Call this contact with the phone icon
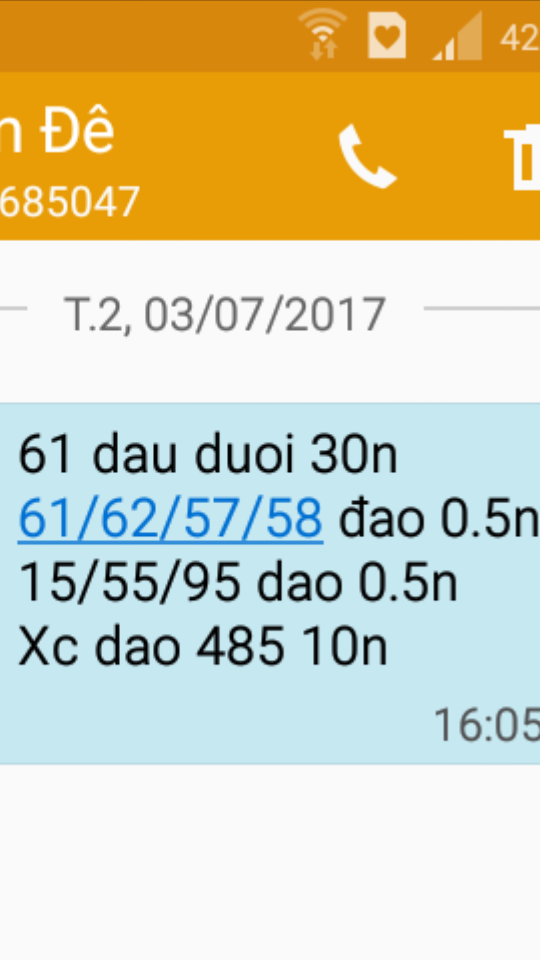The height and width of the screenshot is (960, 540). coord(367,156)
